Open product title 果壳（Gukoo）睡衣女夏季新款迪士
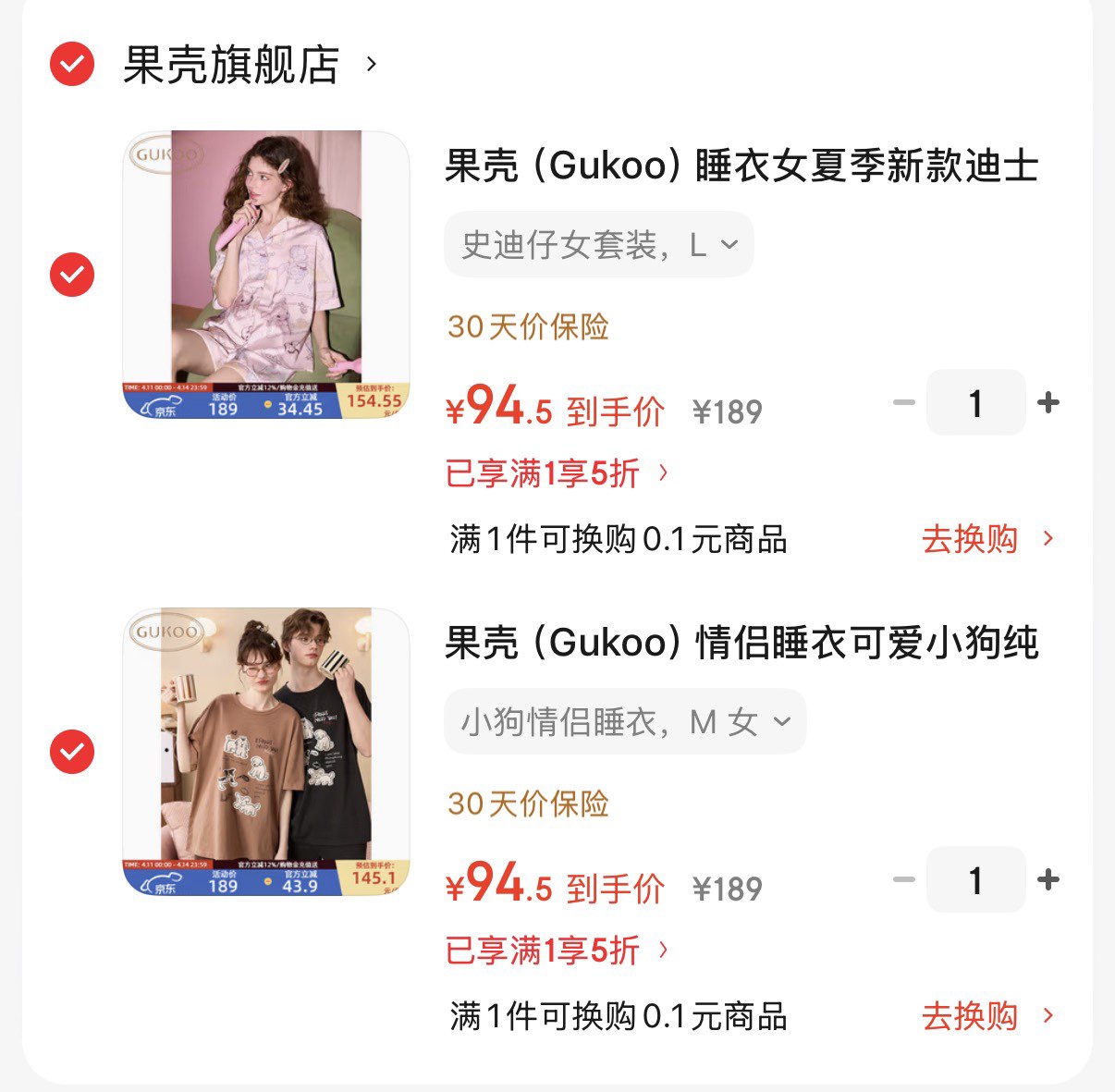The height and width of the screenshot is (1092, 1115). [741, 166]
